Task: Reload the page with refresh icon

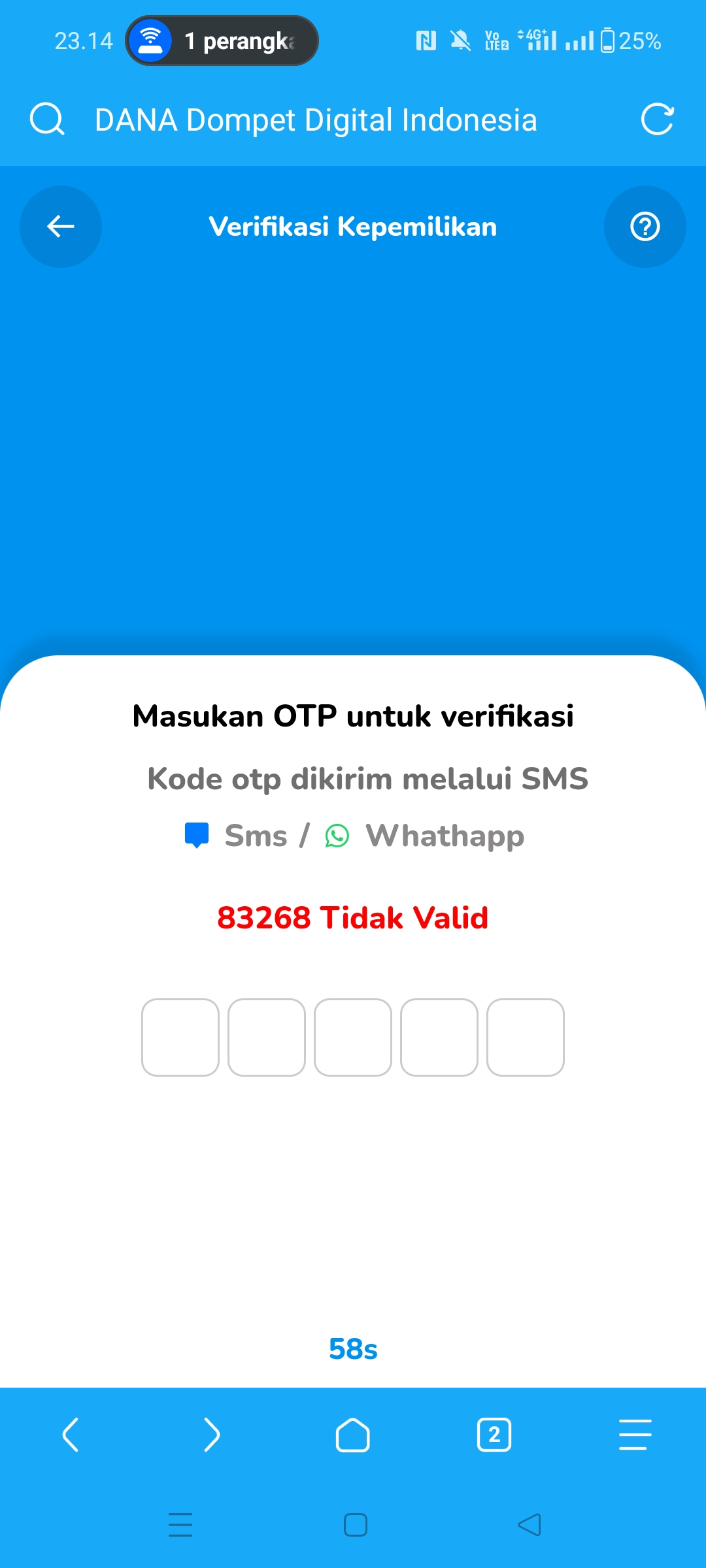Action: point(657,120)
